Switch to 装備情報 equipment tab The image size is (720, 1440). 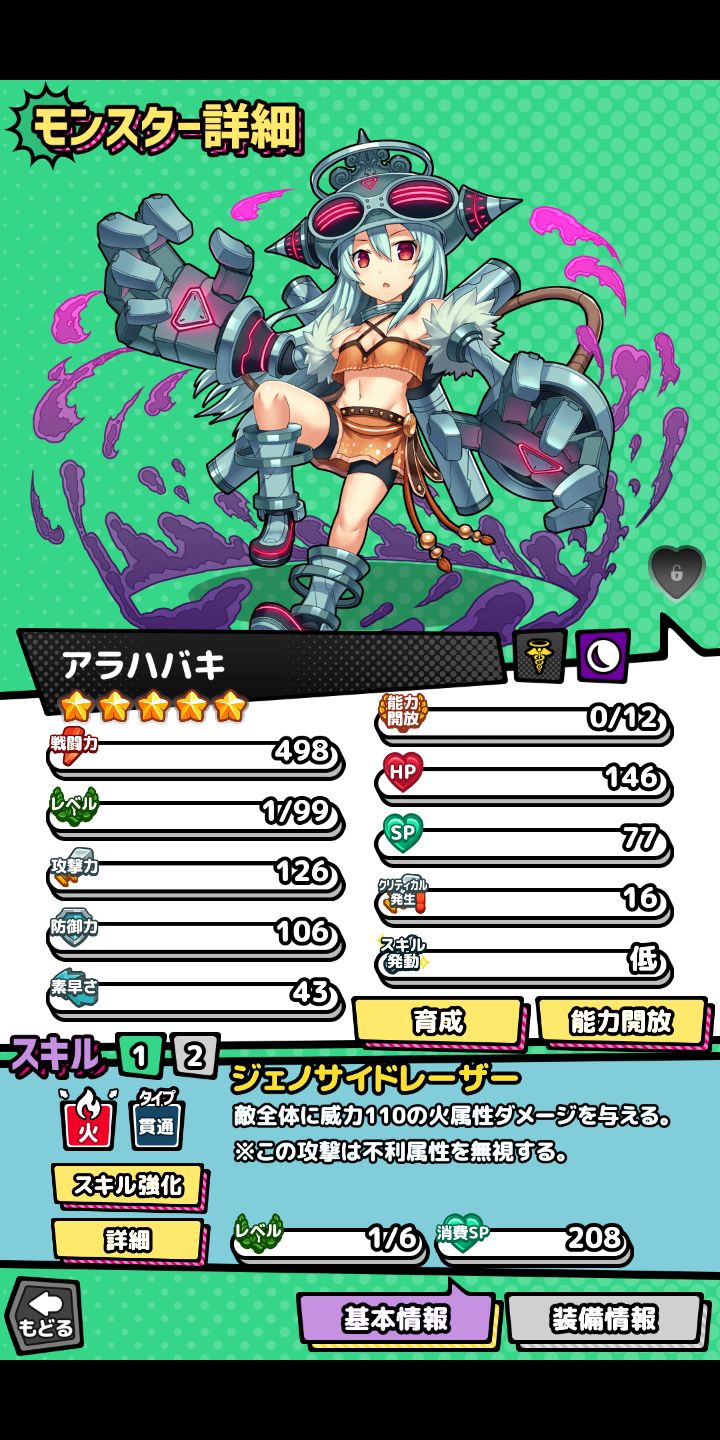coord(604,1318)
